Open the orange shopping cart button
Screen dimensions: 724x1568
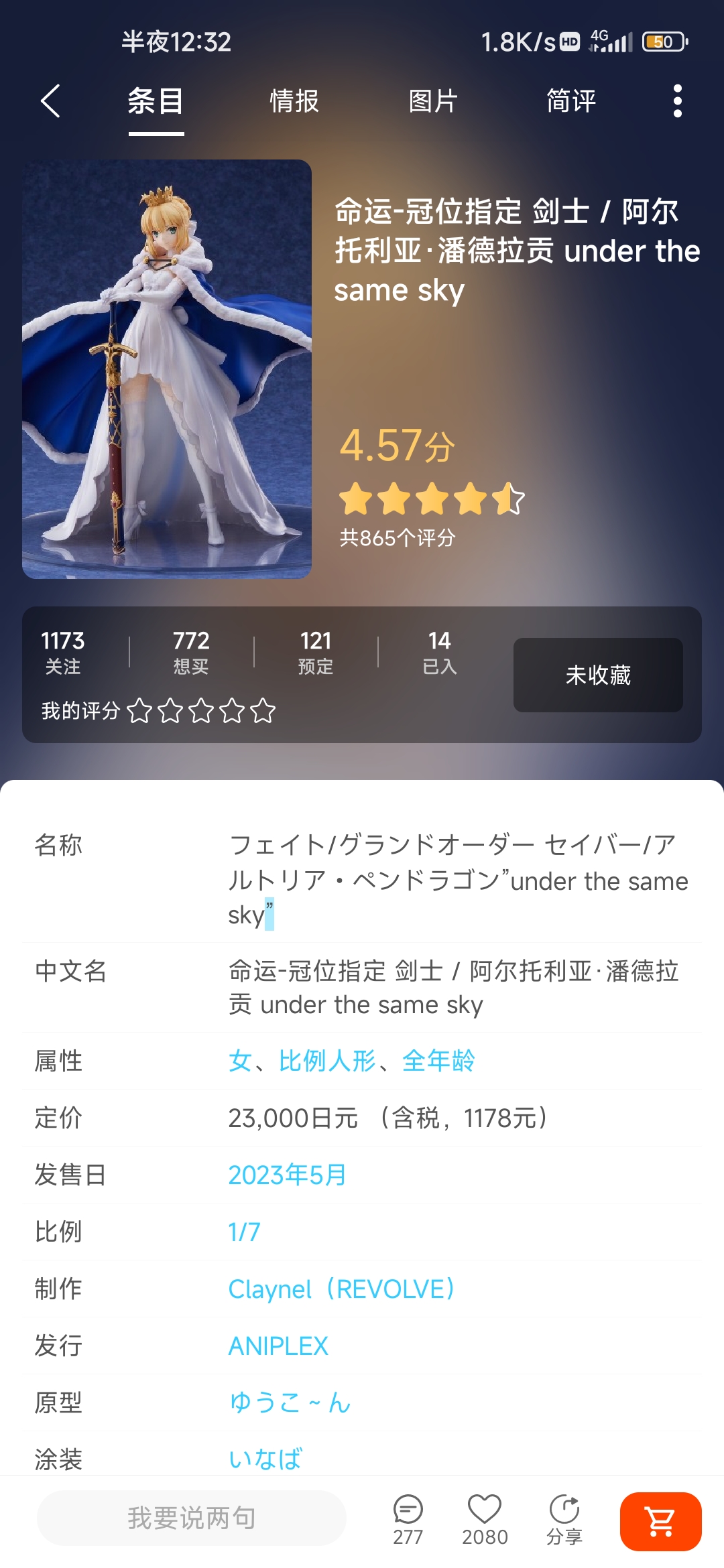click(x=660, y=1521)
